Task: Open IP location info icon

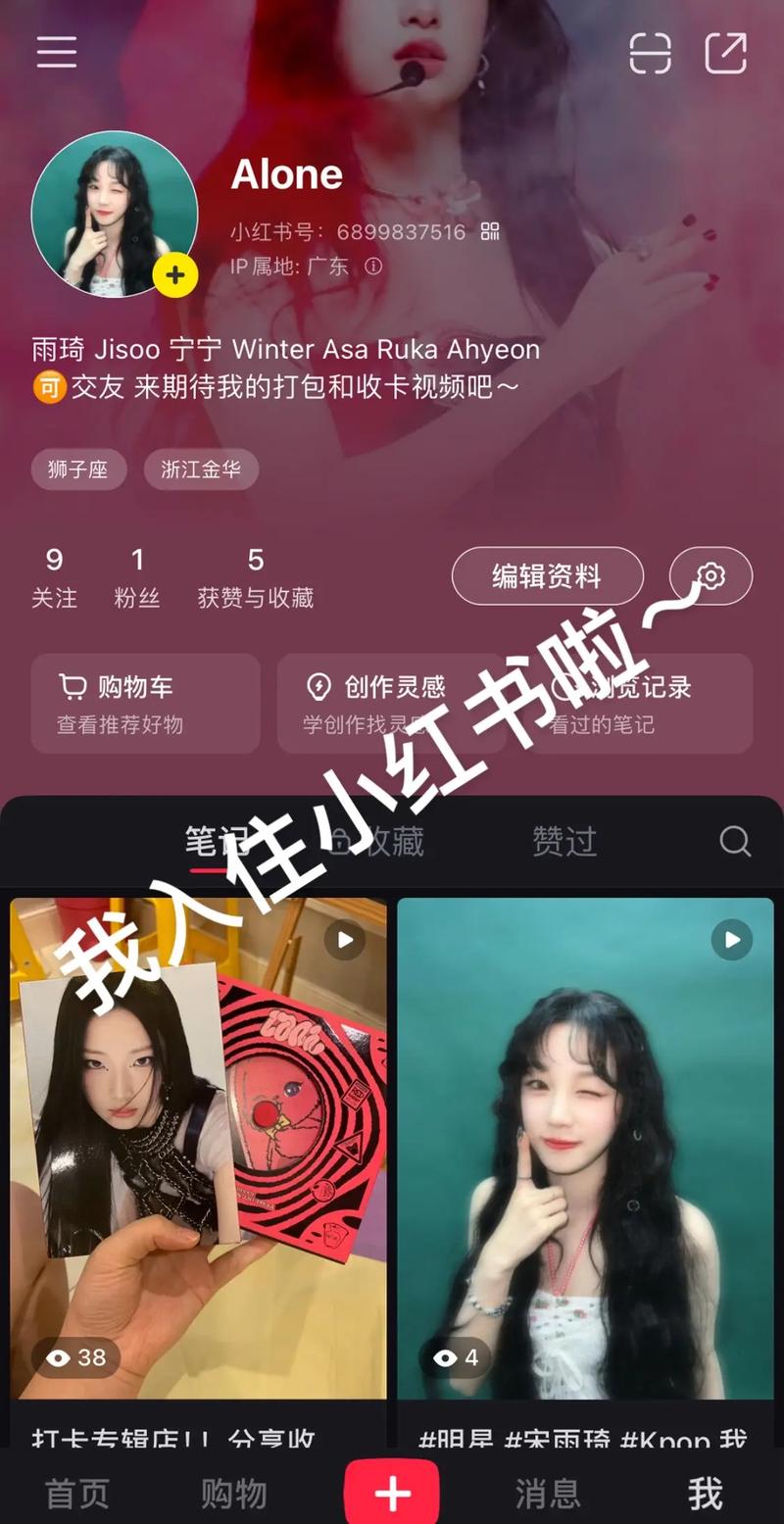Action: pos(373,267)
